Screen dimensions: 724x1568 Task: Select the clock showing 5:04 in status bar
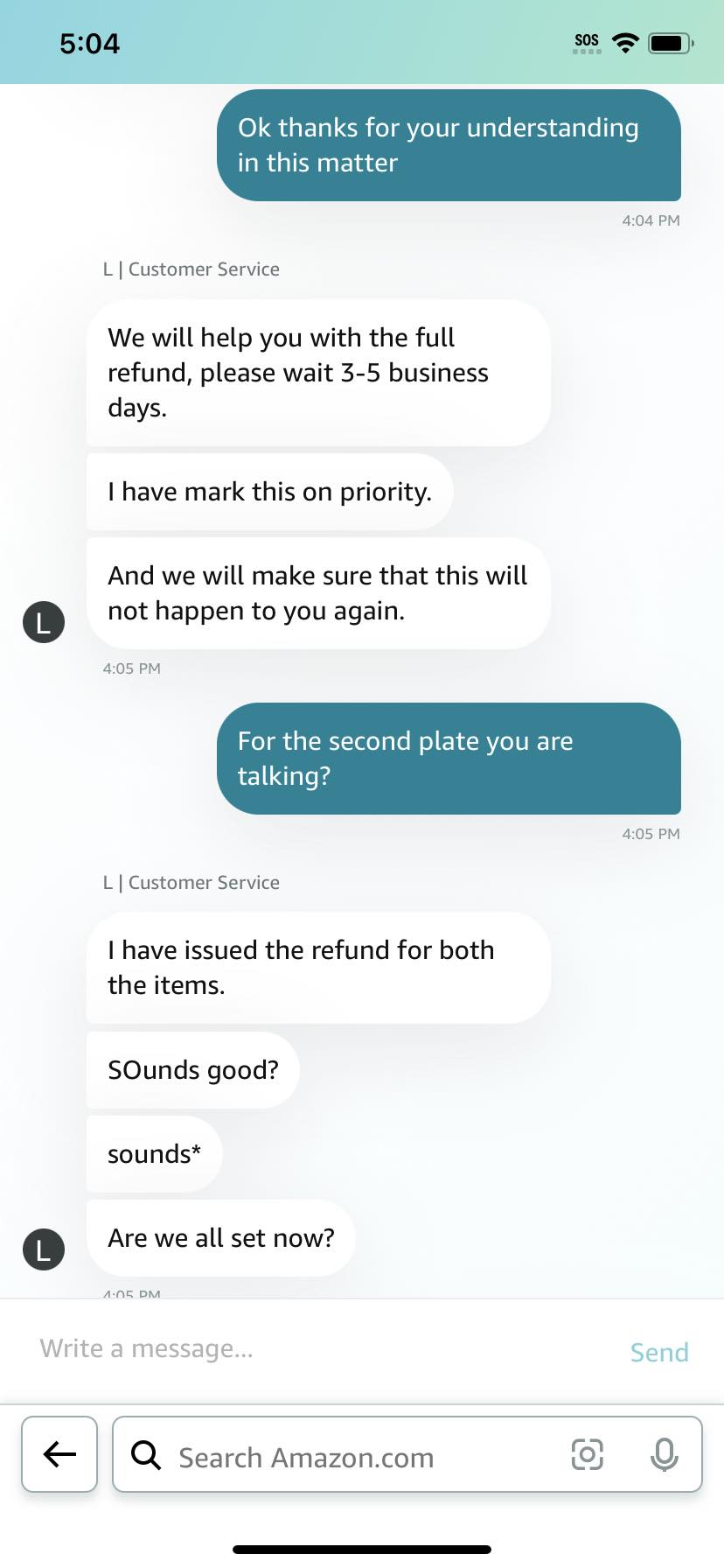click(x=88, y=43)
